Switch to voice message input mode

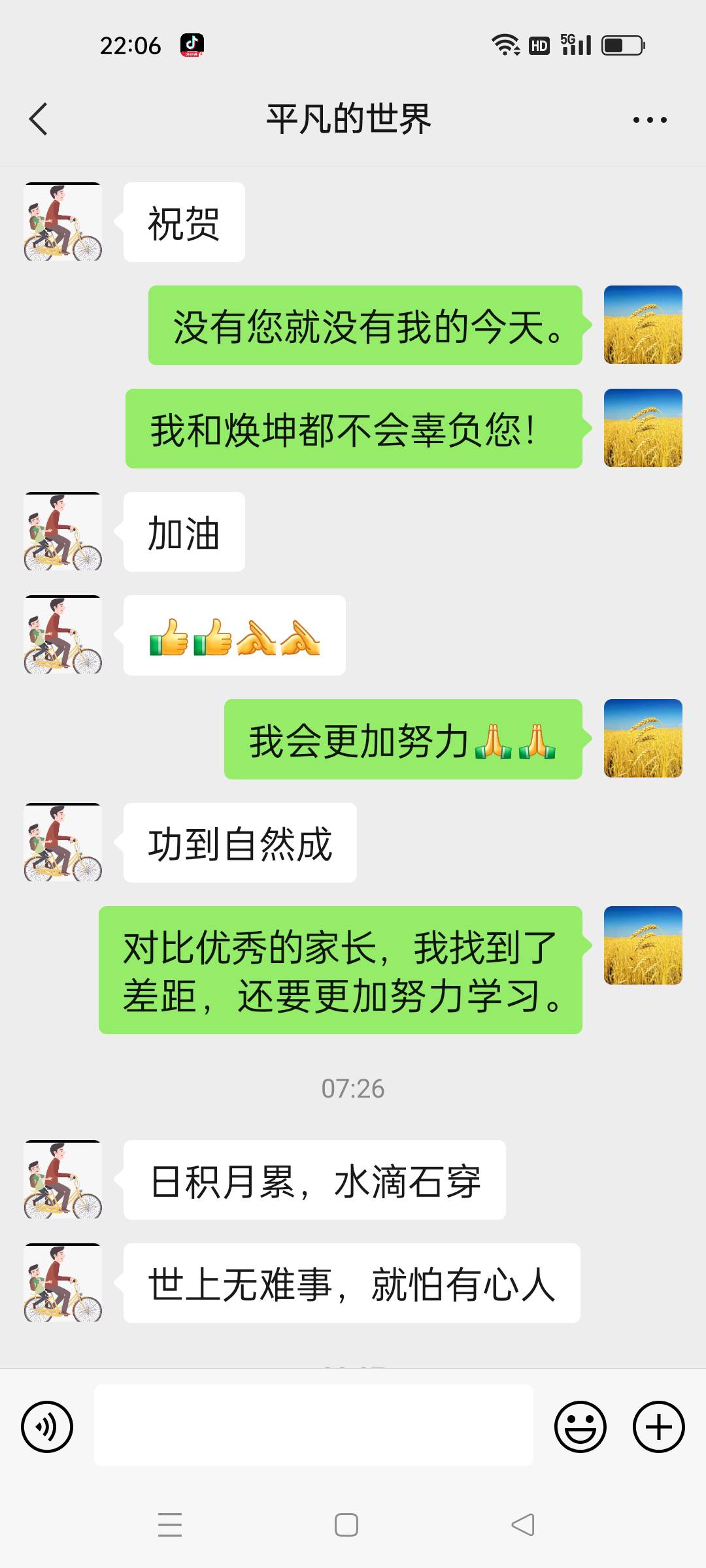pos(47,1426)
